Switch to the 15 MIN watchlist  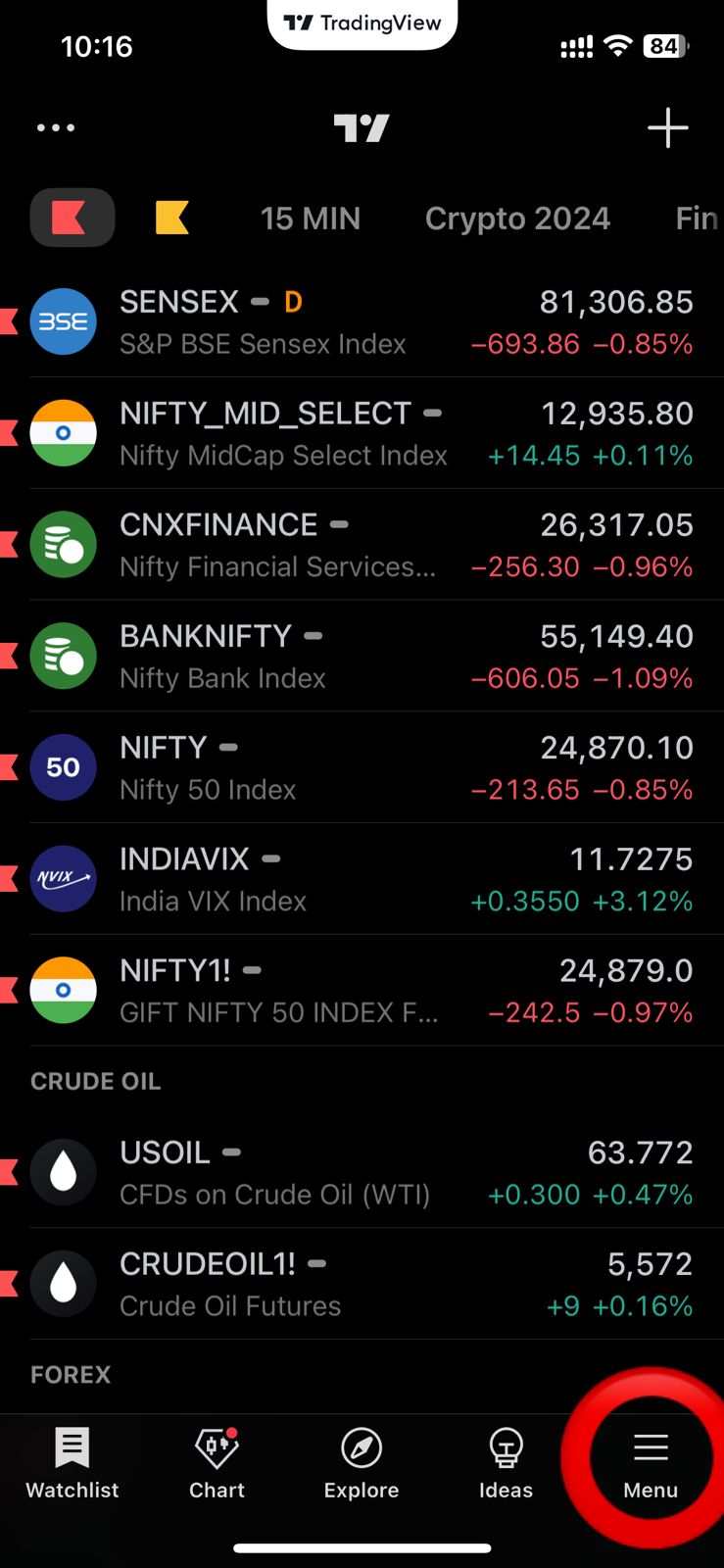coord(311,219)
